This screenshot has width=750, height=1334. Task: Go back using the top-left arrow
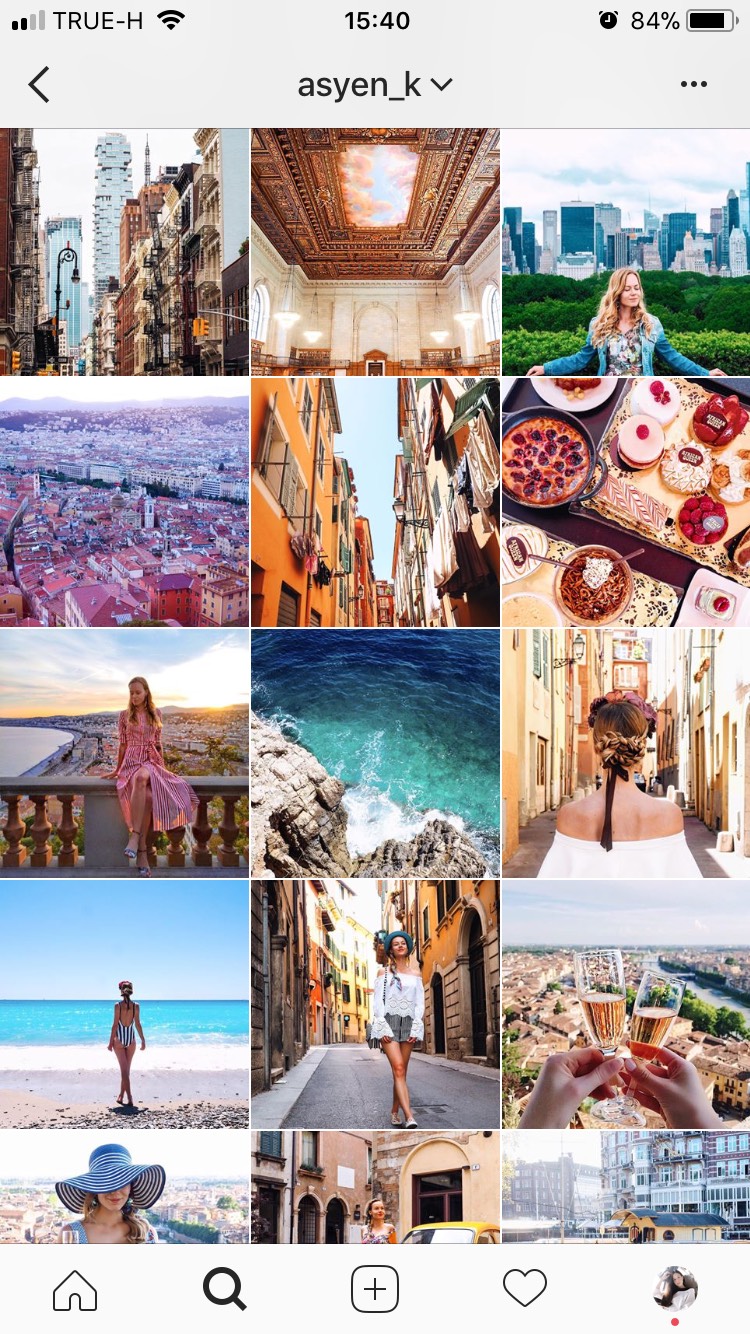point(39,85)
